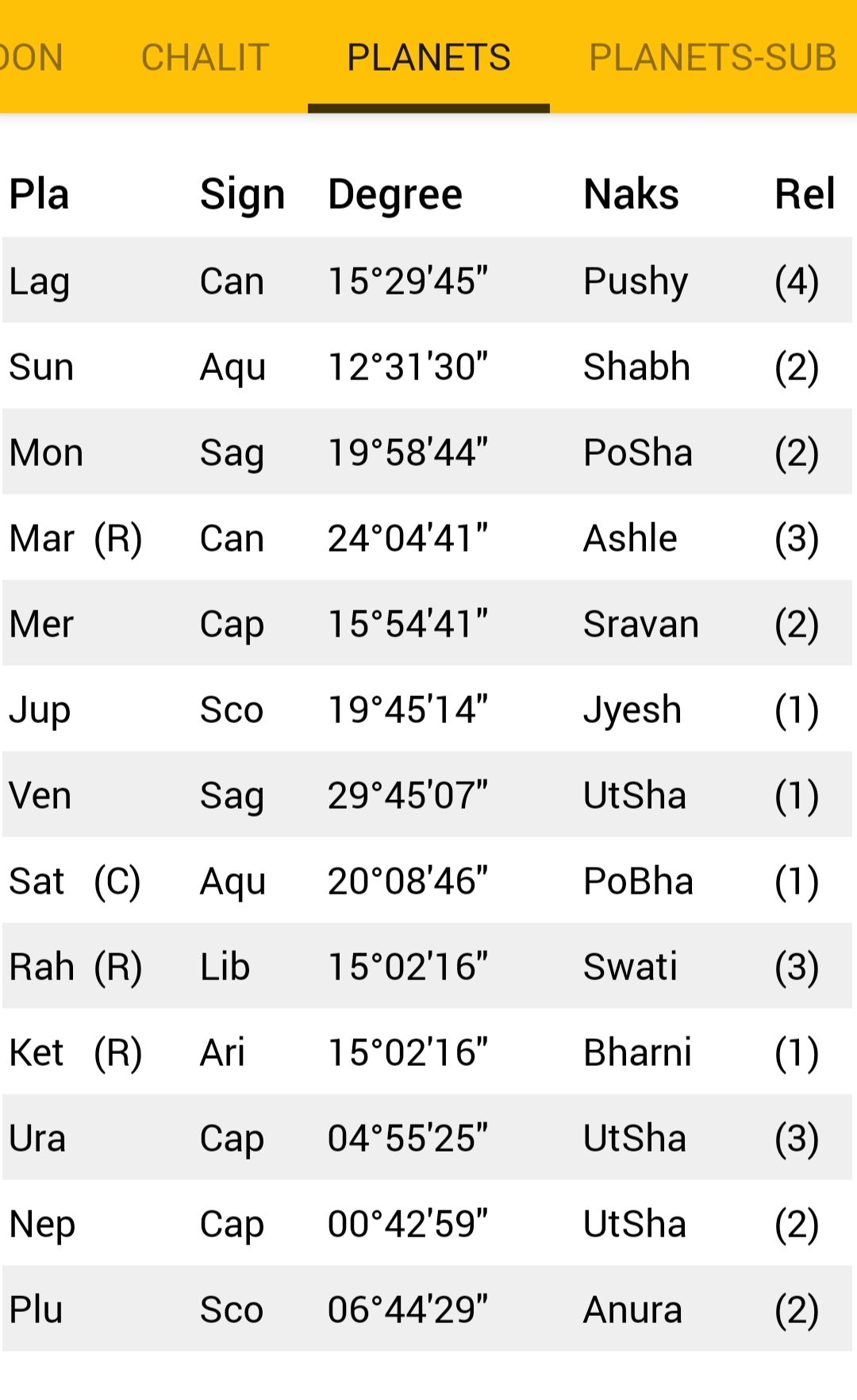
Task: Switch to the CHALIT tab
Action: pyautogui.click(x=206, y=57)
